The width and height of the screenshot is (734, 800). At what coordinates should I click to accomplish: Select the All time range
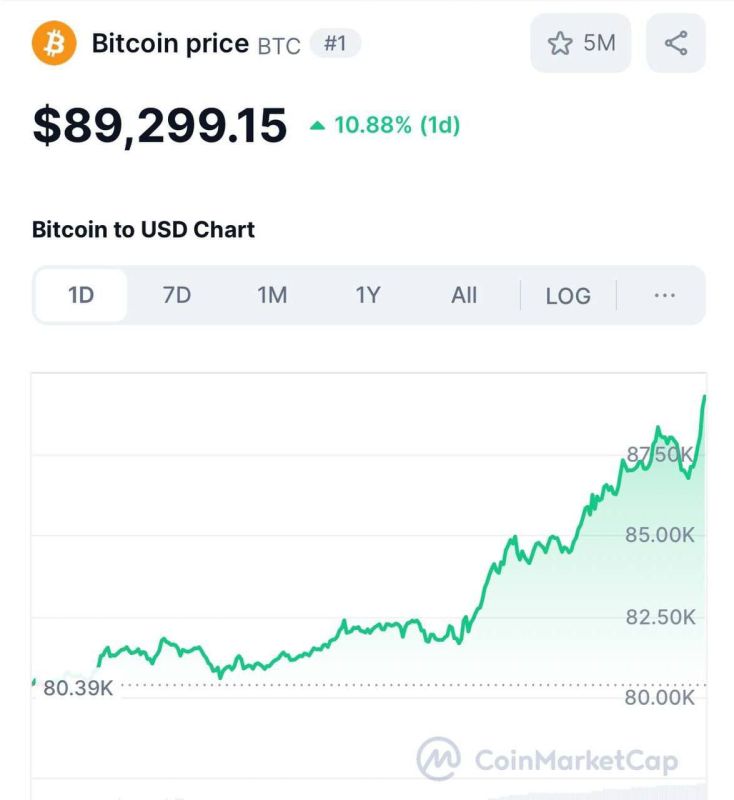[463, 295]
